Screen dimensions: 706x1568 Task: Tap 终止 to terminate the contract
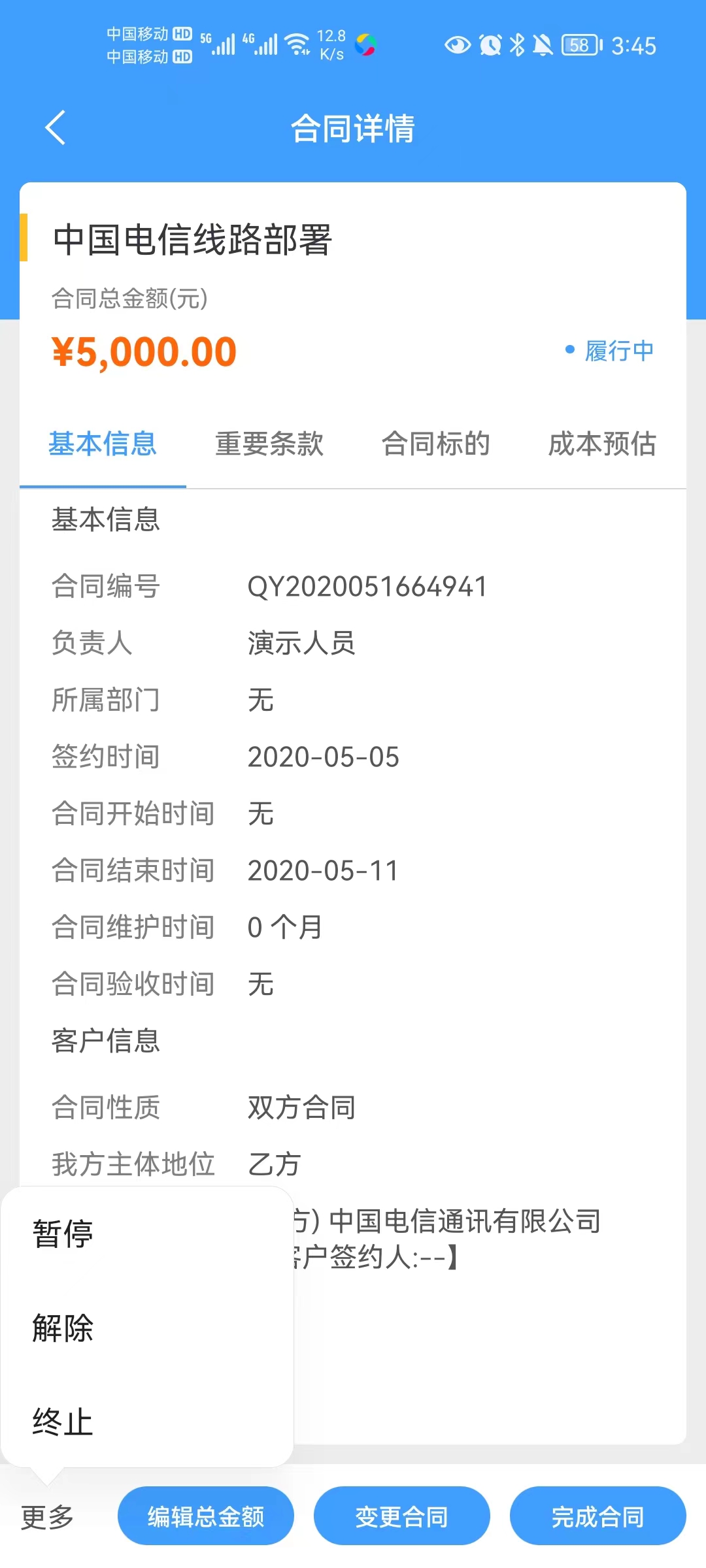coord(147,1422)
